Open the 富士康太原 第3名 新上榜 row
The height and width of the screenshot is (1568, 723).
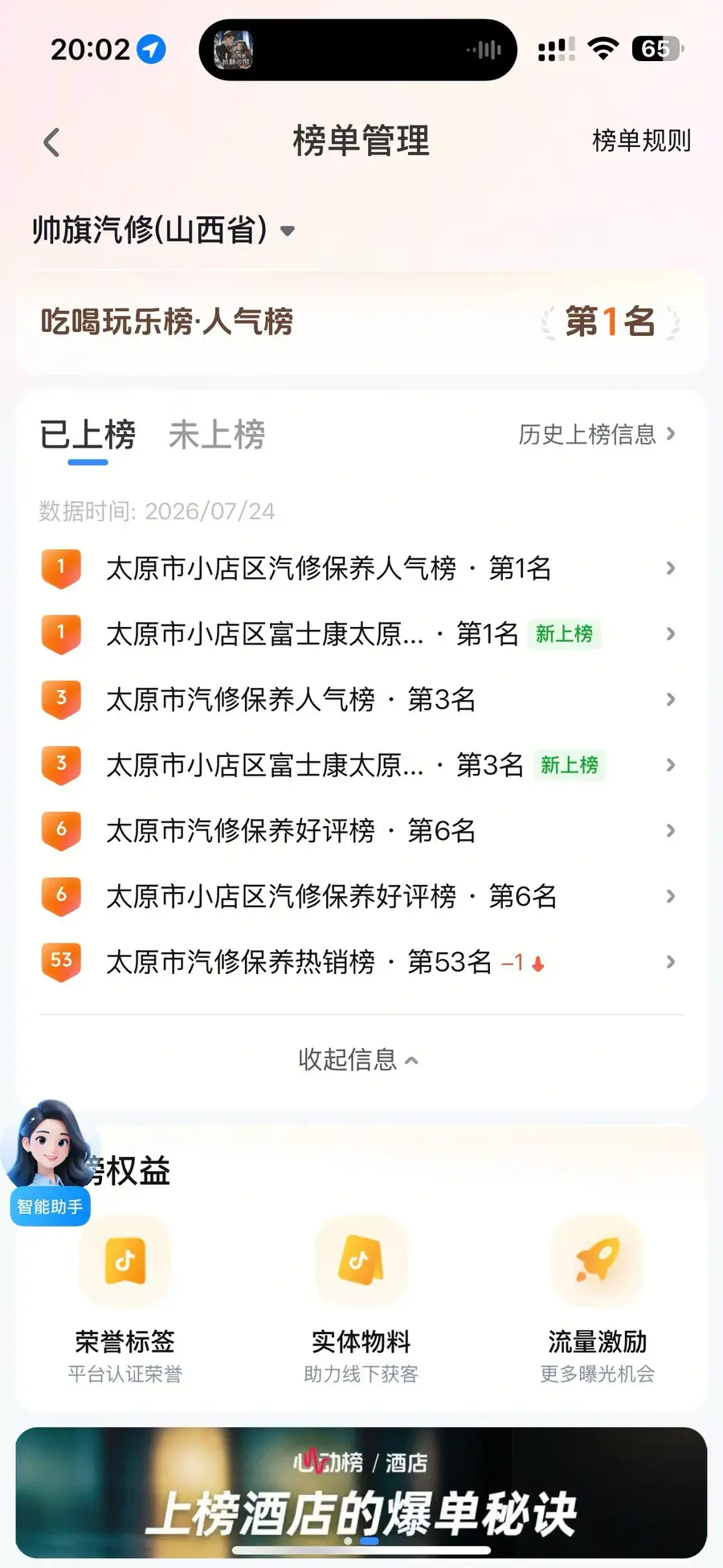[x=360, y=765]
